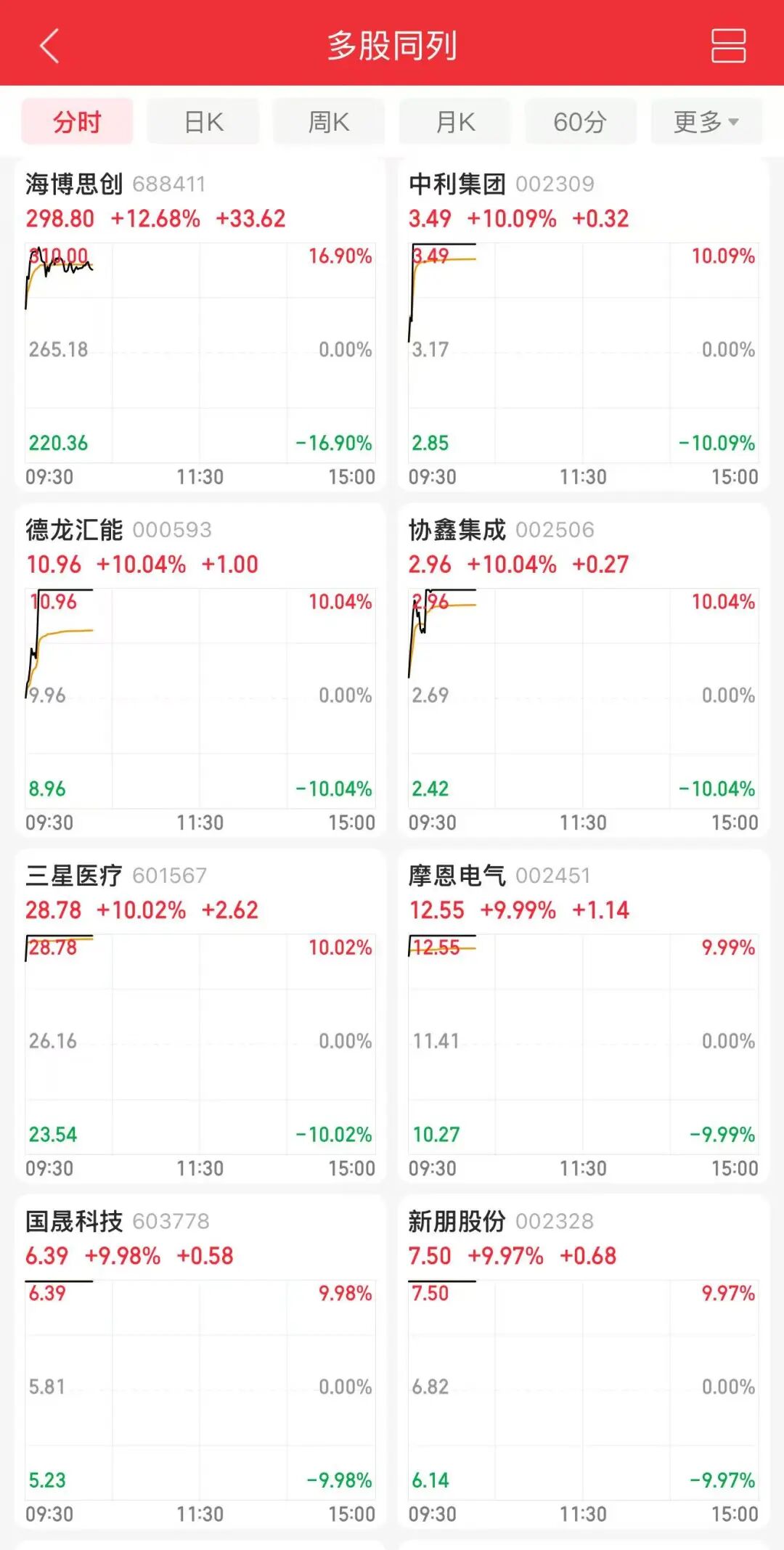The height and width of the screenshot is (1550, 784).
Task: Select the 月K tab
Action: point(454,122)
